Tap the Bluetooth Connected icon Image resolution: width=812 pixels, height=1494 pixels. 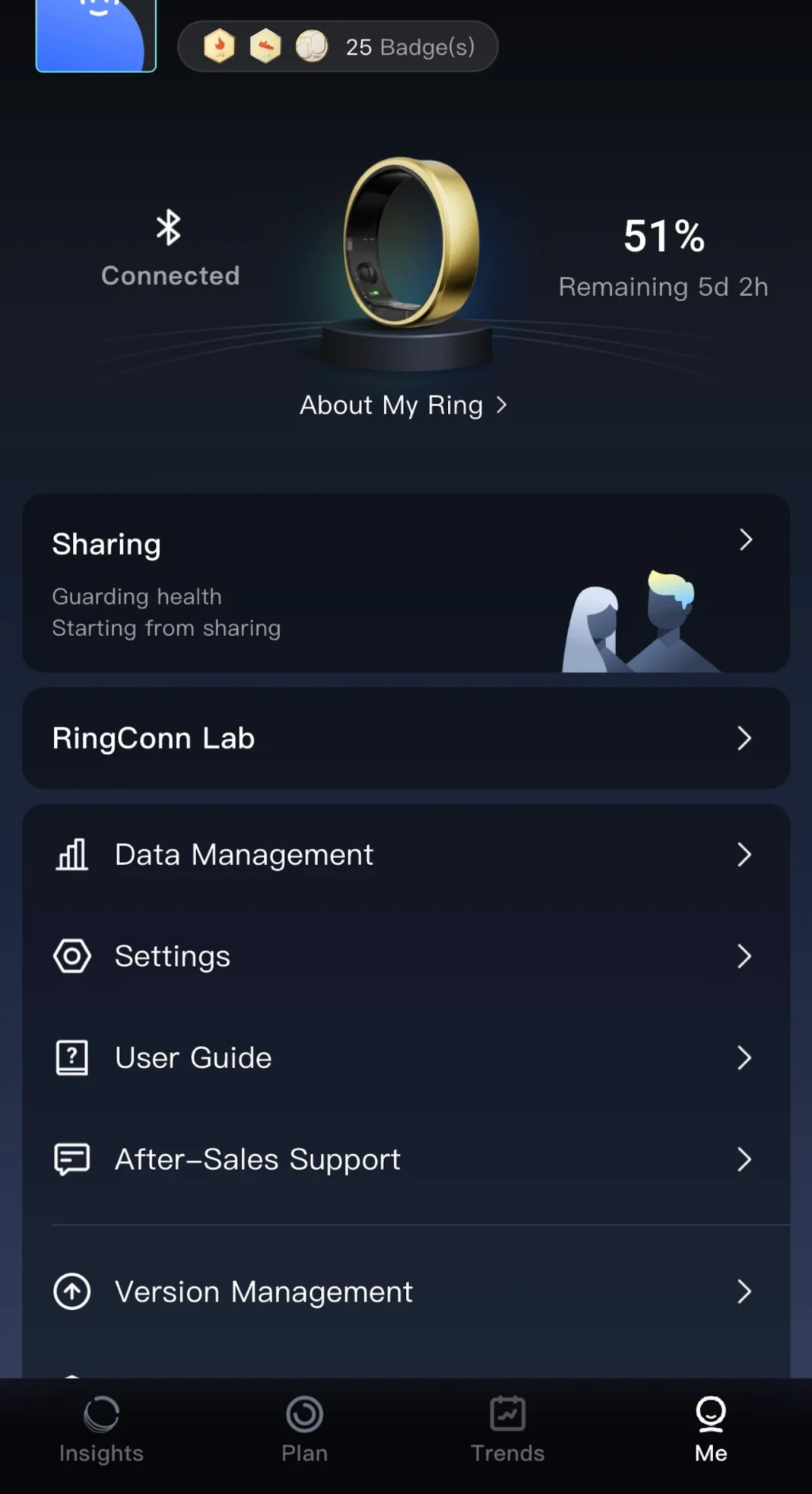click(168, 228)
